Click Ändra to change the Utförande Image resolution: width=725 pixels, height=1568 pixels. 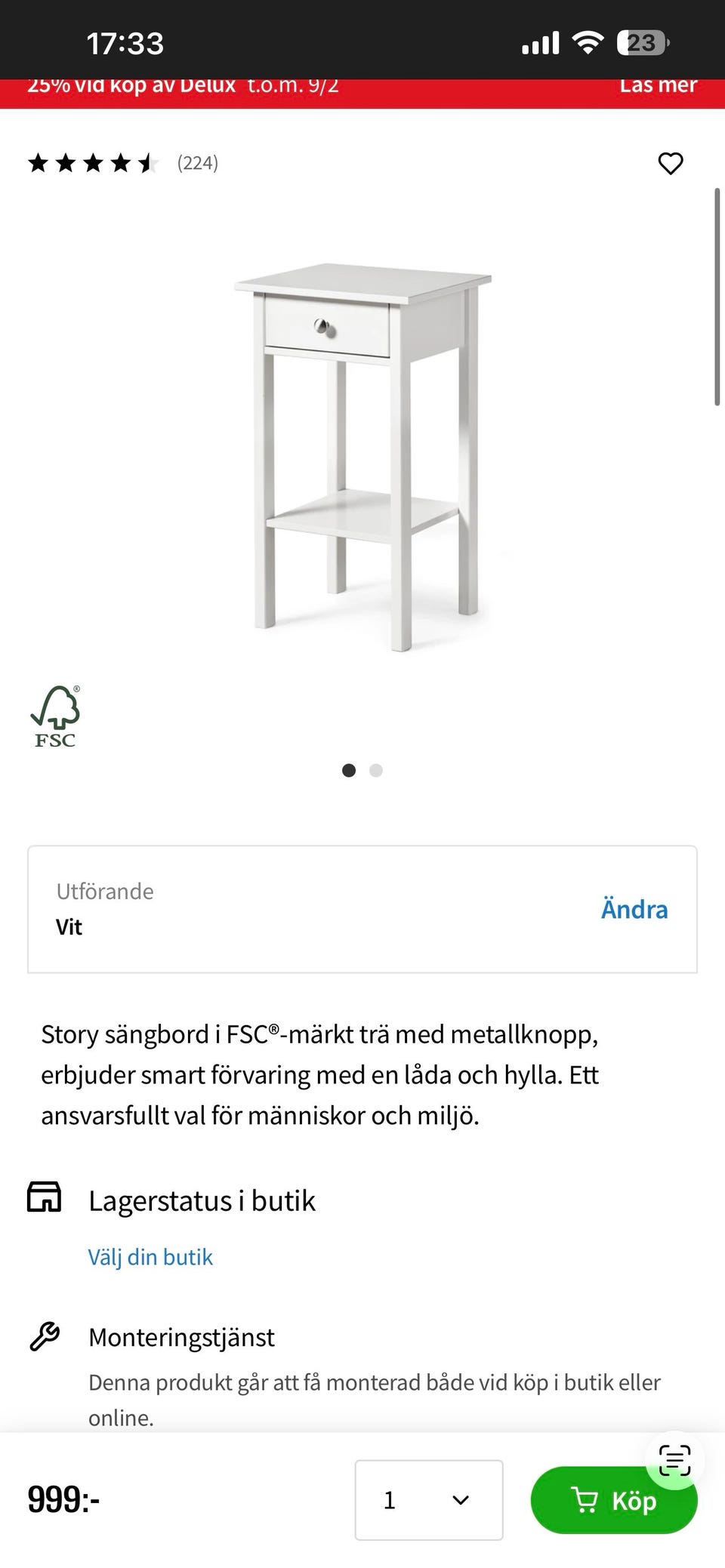[634, 909]
